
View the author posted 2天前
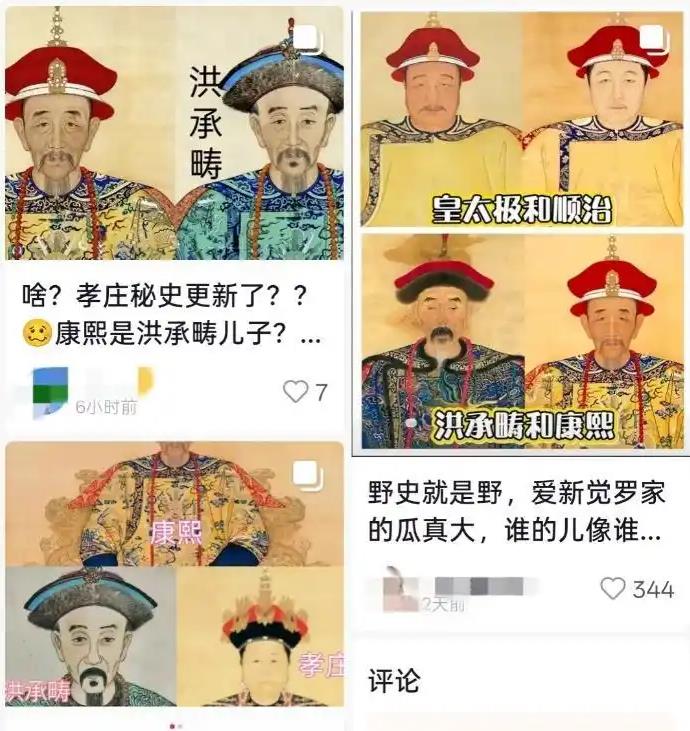point(400,588)
